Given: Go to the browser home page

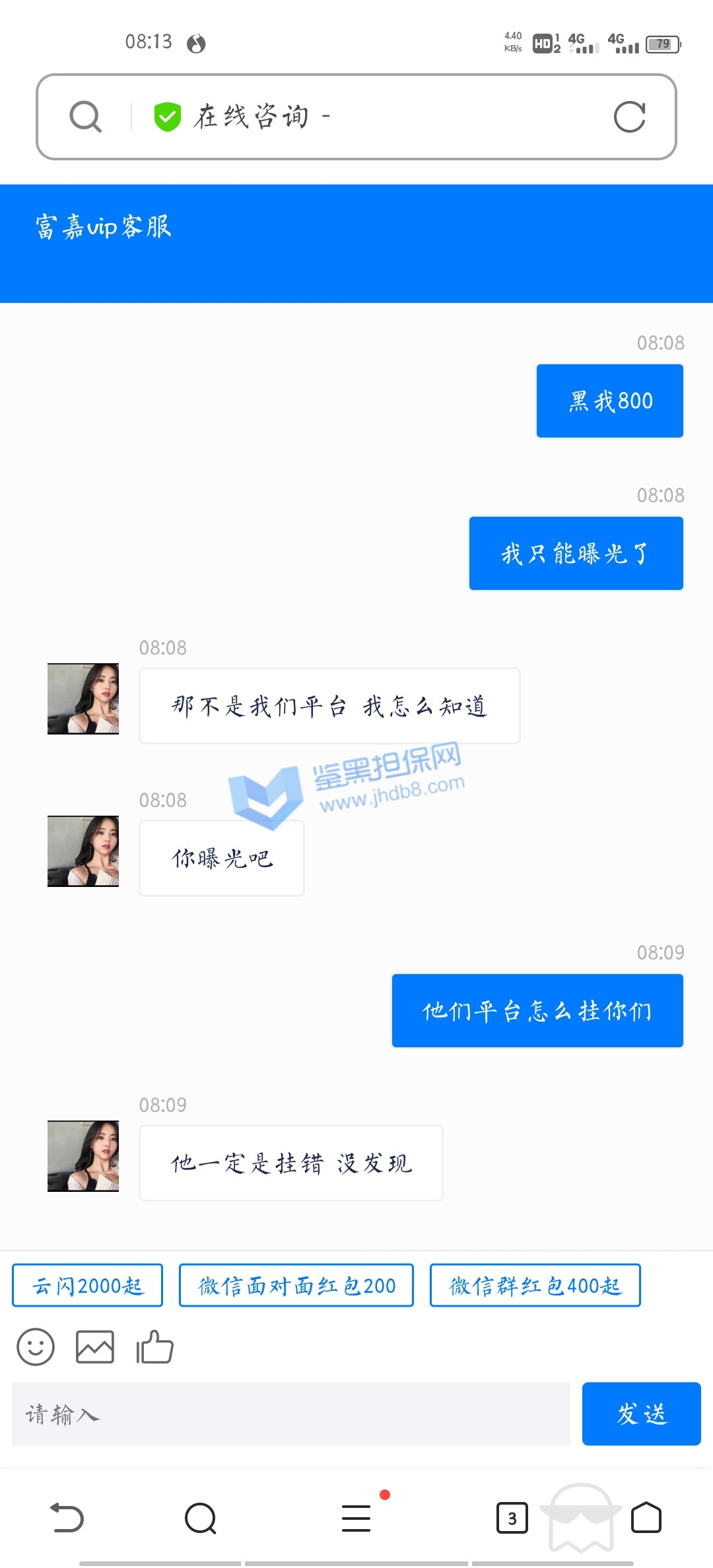Looking at the screenshot, I should coord(646,1518).
